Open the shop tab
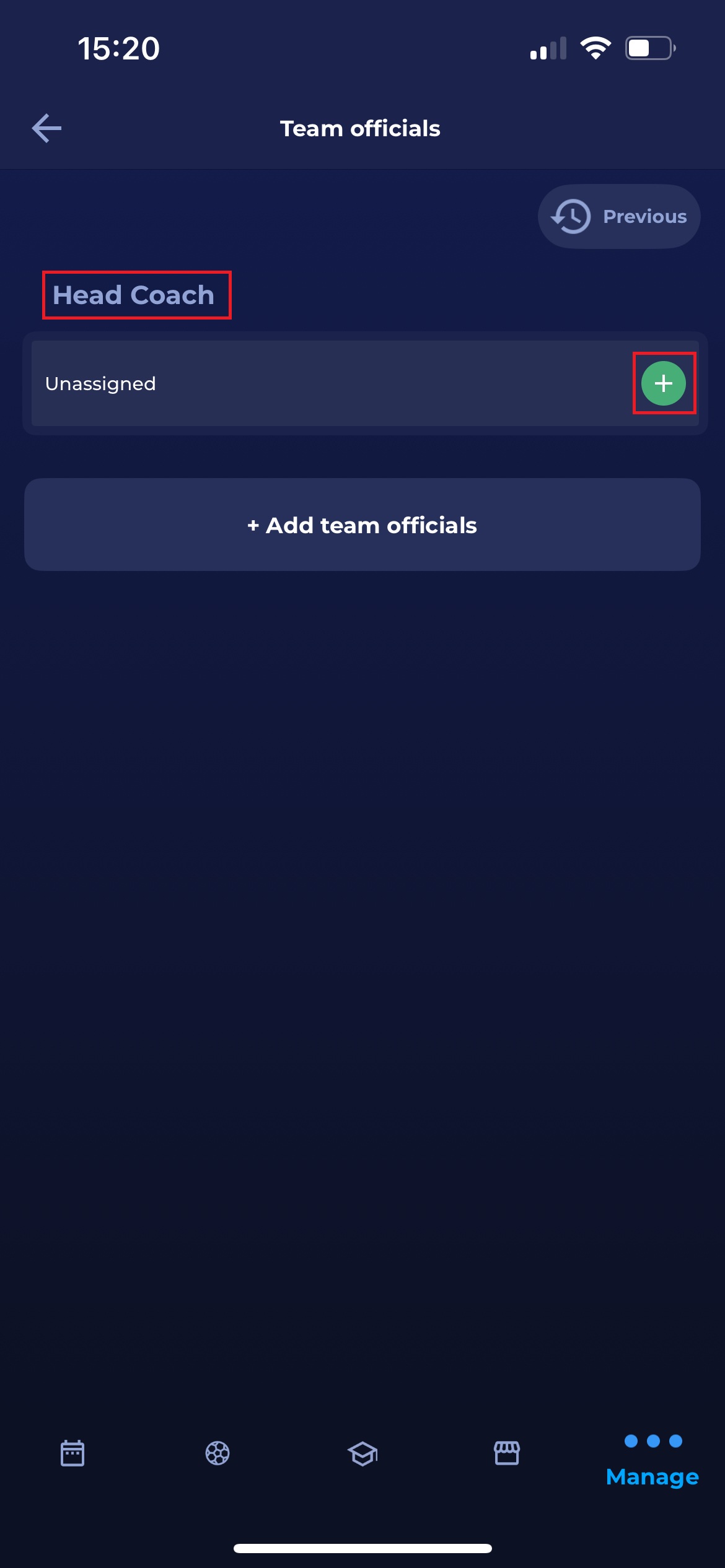The image size is (725, 1568). coord(507,1453)
